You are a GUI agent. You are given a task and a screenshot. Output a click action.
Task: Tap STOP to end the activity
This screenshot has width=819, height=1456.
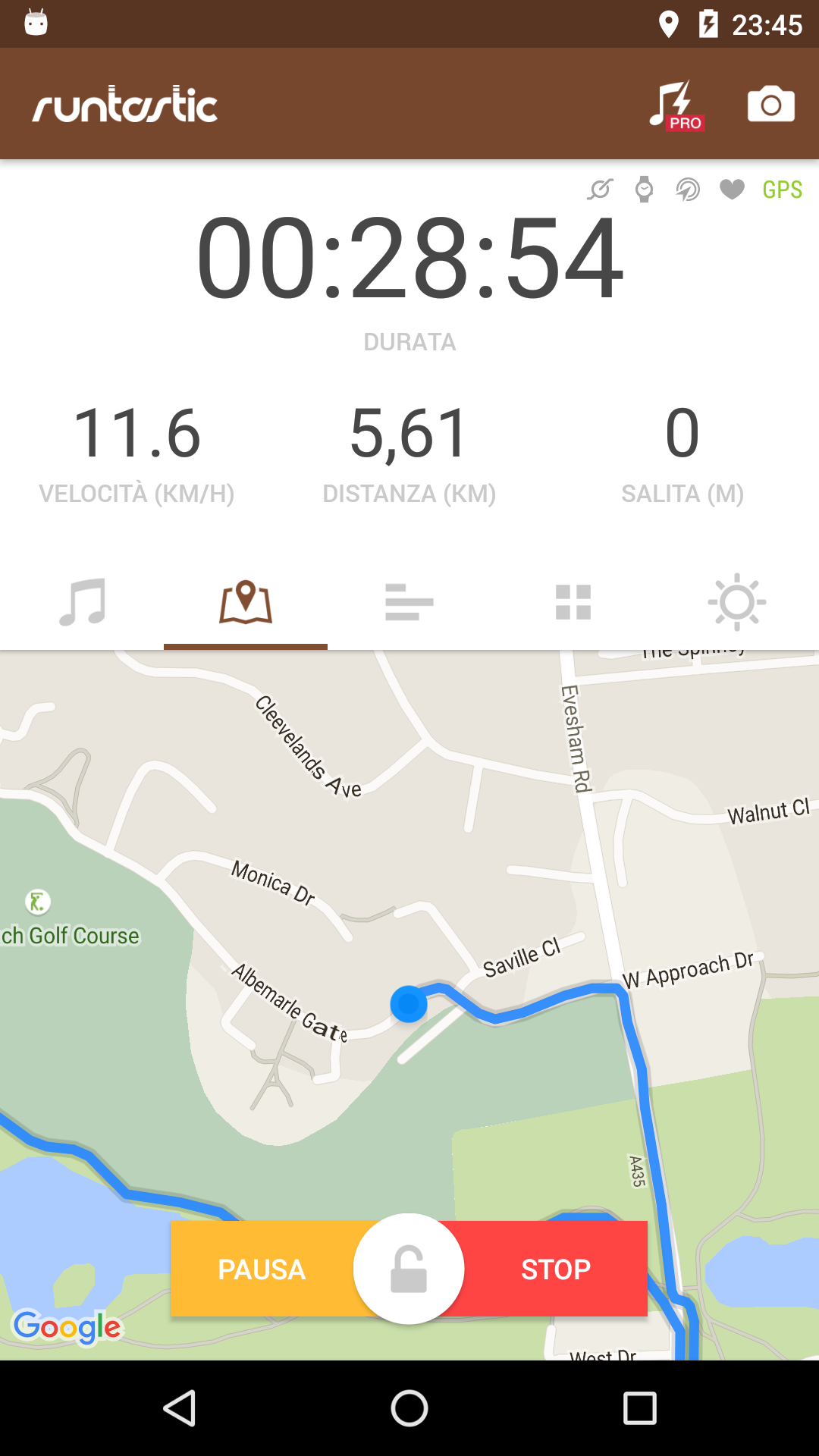tap(556, 1269)
